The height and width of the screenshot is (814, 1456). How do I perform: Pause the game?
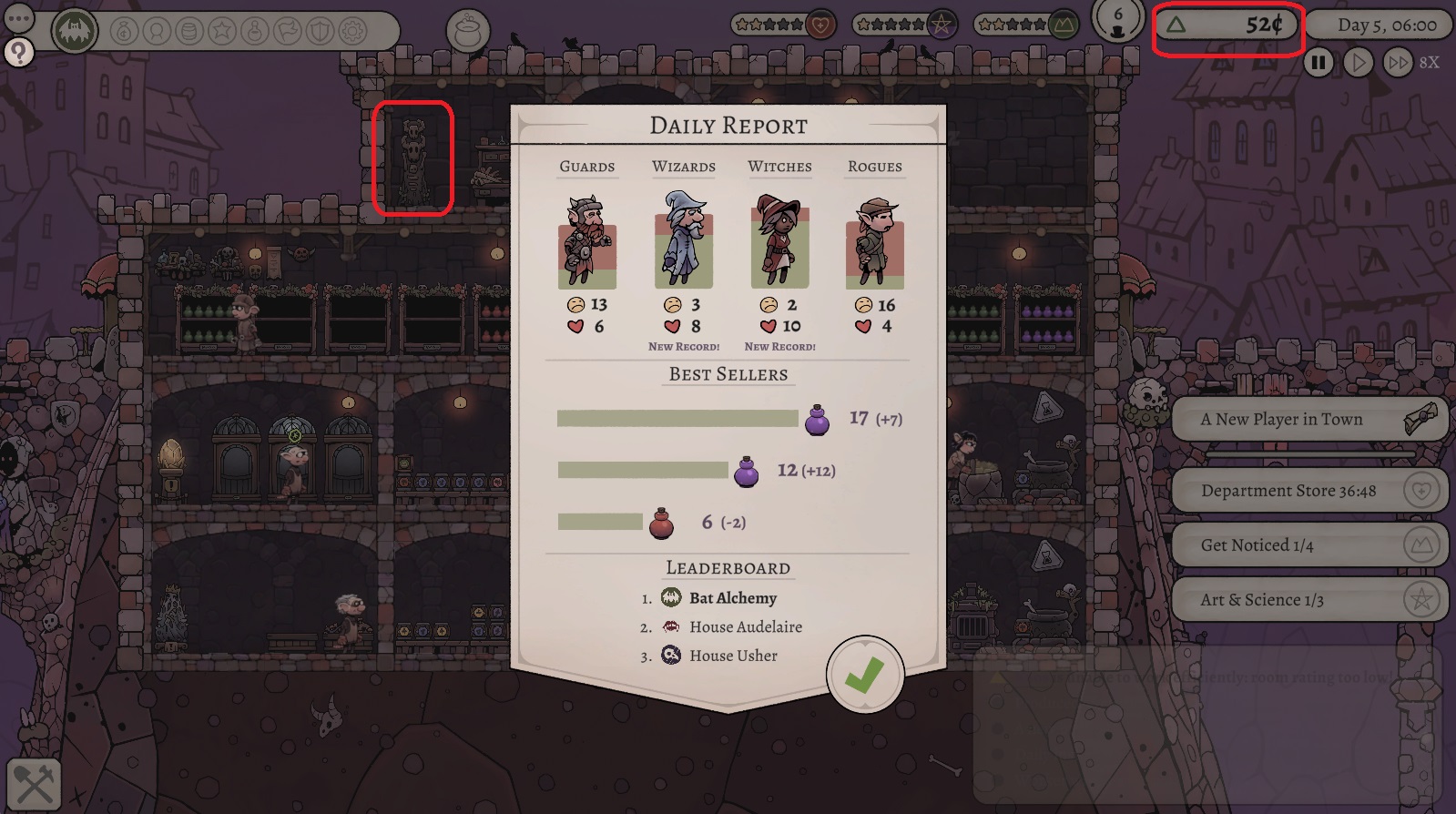point(1318,62)
